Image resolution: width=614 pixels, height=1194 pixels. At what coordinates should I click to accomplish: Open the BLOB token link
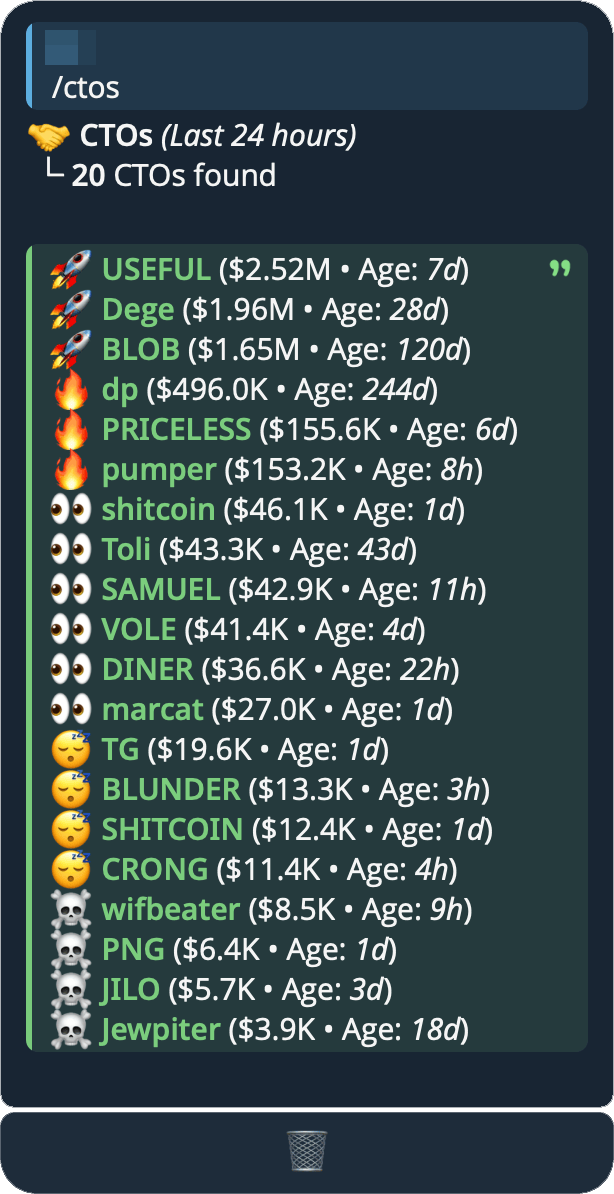click(141, 350)
